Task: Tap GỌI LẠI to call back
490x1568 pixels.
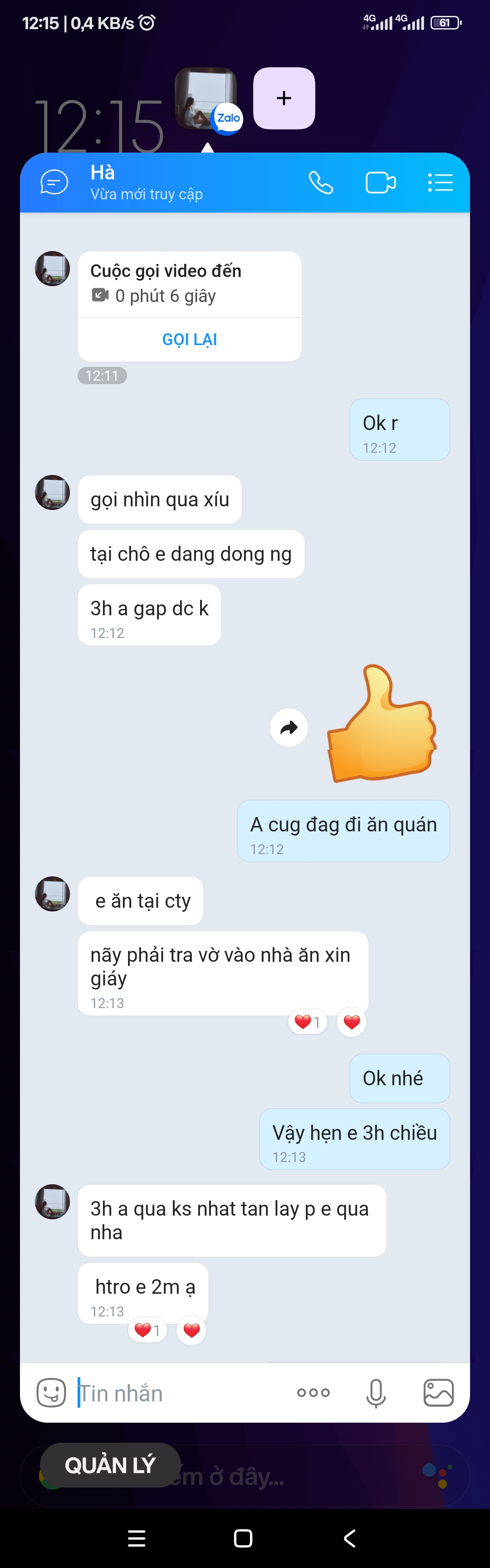Action: point(190,339)
